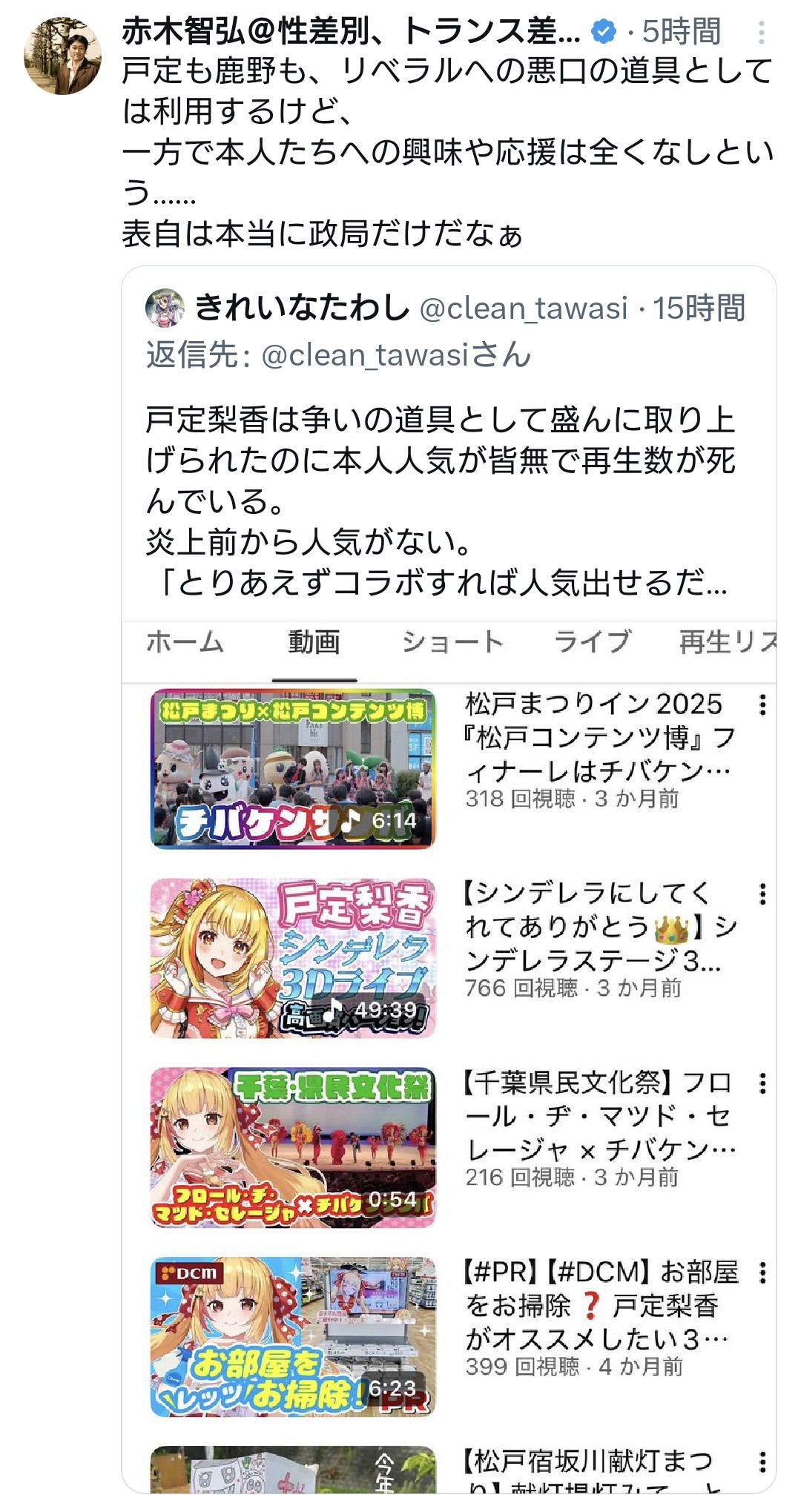801x1512 pixels.
Task: Enlarge the screenshot image in the quoted post
Action: (x=449, y=1053)
